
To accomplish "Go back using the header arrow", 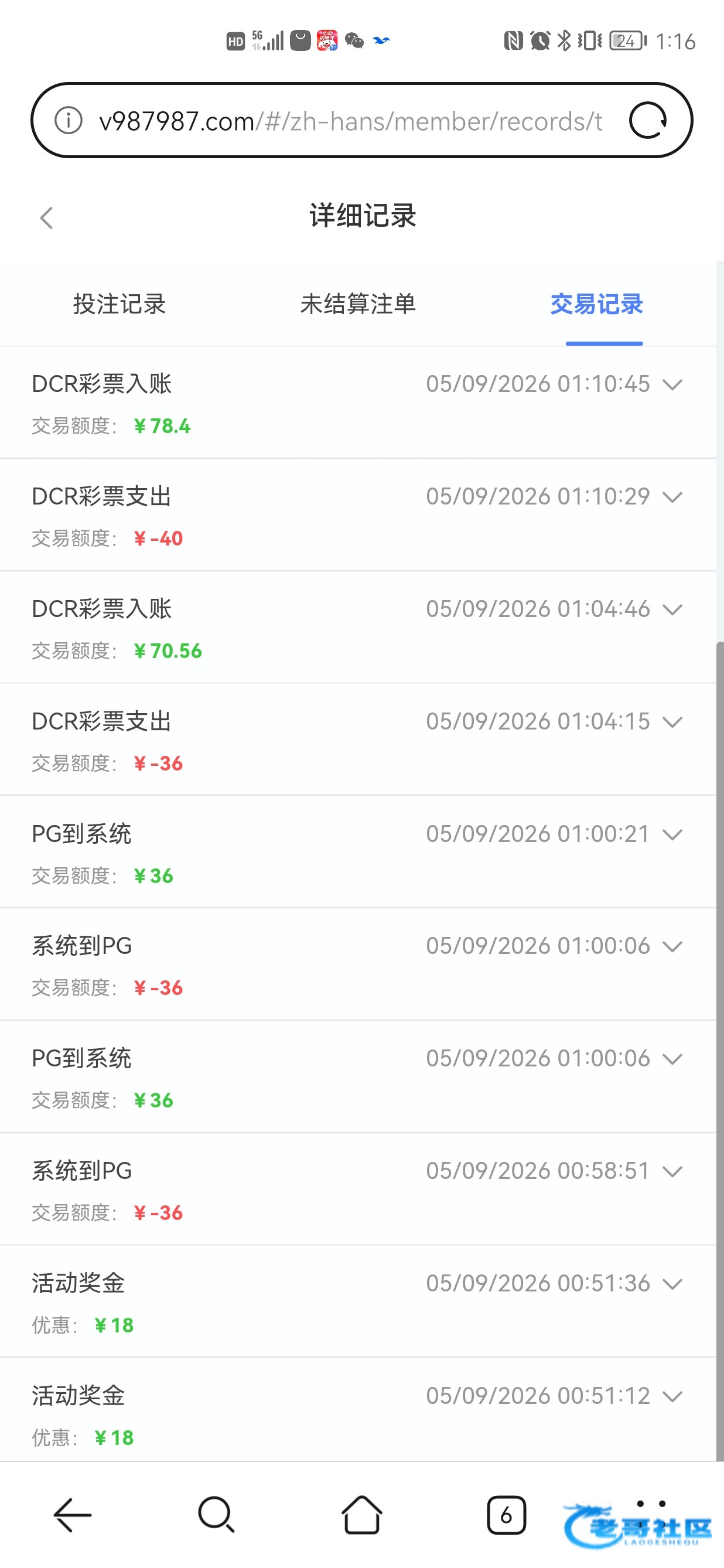I will [47, 218].
